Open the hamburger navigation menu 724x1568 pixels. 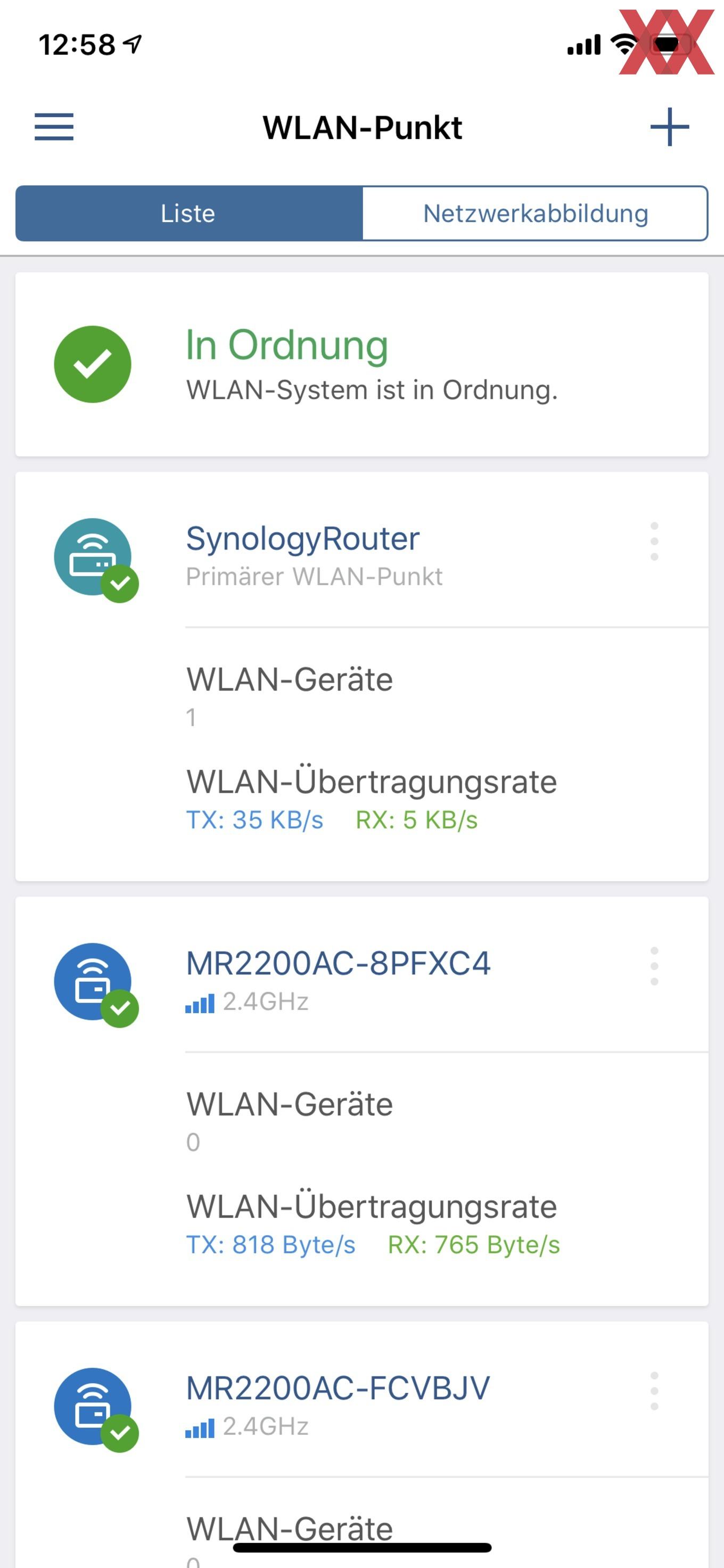tap(54, 127)
